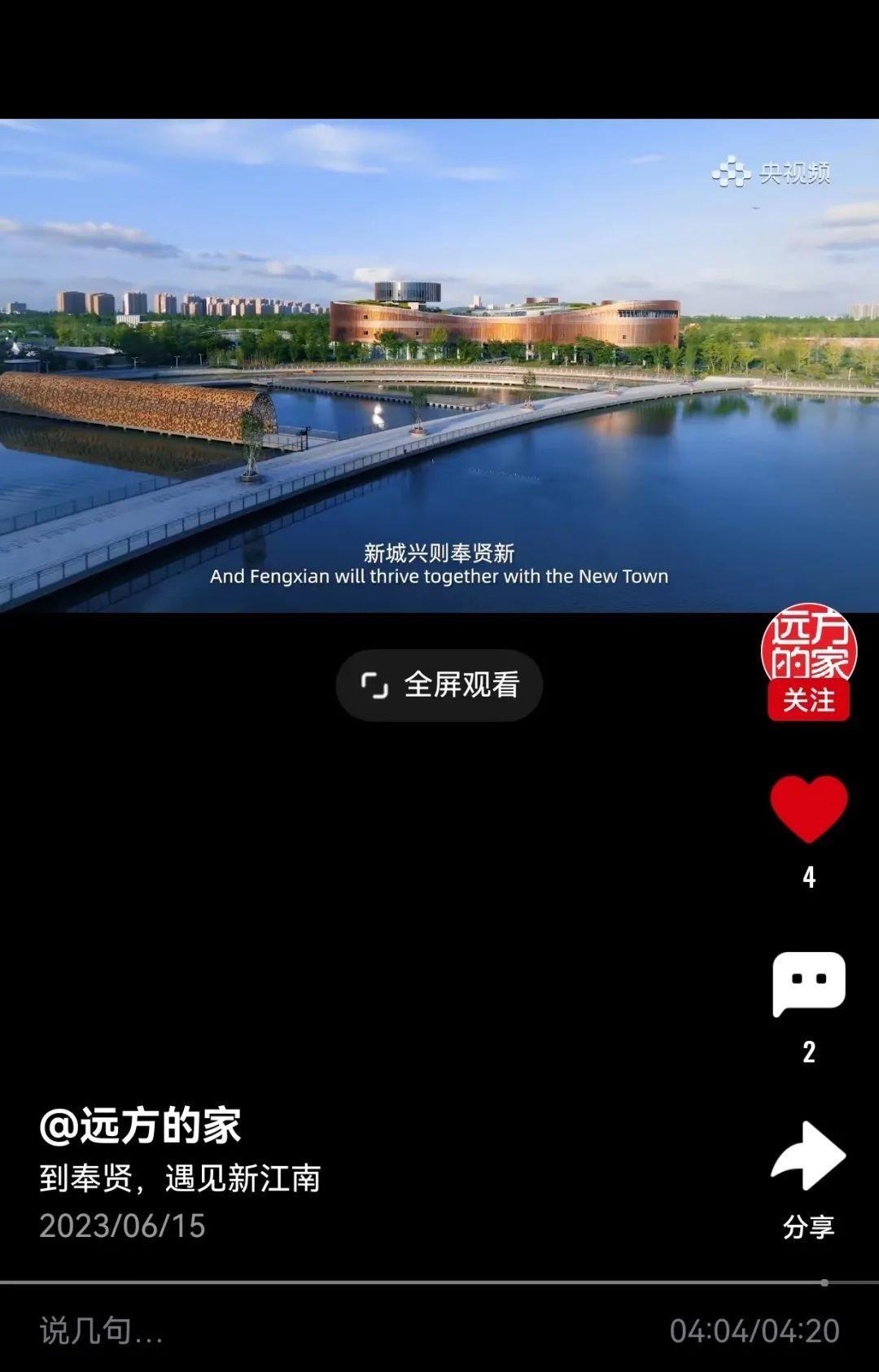Follow 远方的家 with the 关注 button
Screen dimensions: 879x1372
point(808,701)
